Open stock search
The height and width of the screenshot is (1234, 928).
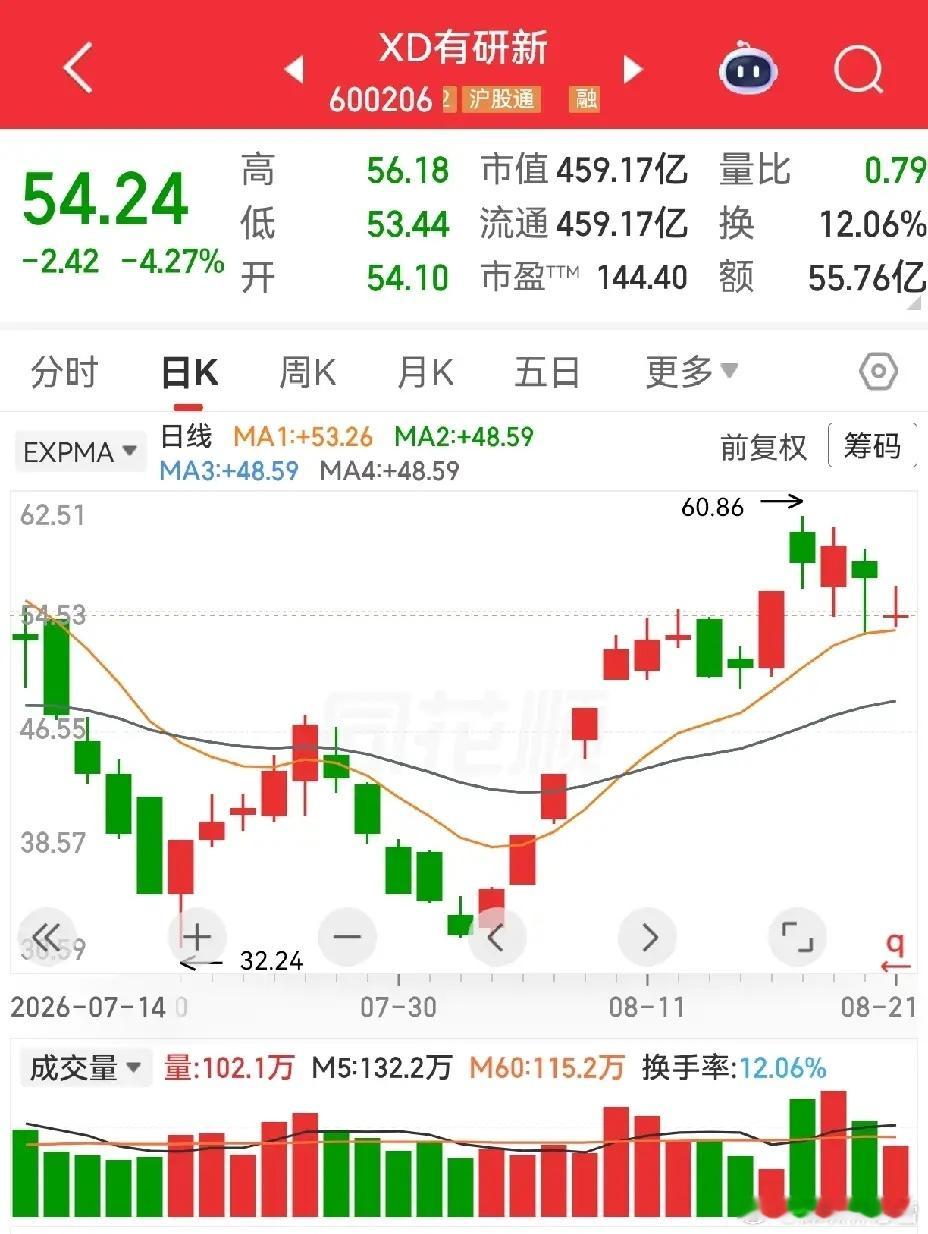tap(860, 70)
